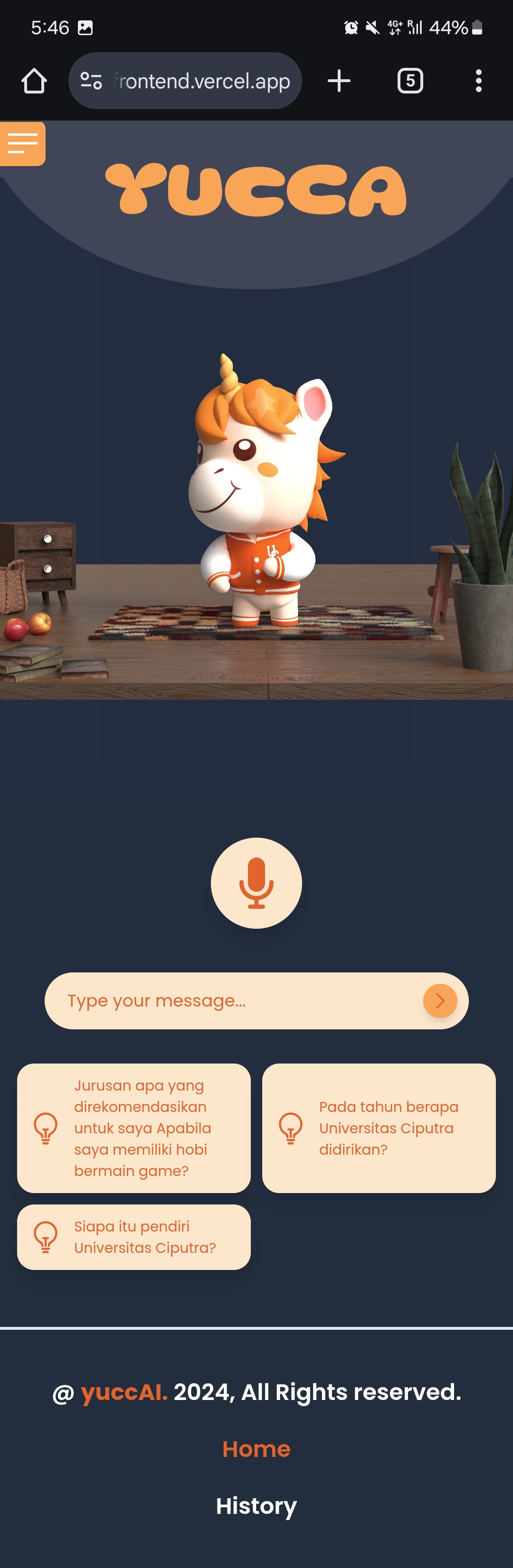Open the Home footer link
Image resolution: width=513 pixels, height=1568 pixels.
coord(256,1449)
